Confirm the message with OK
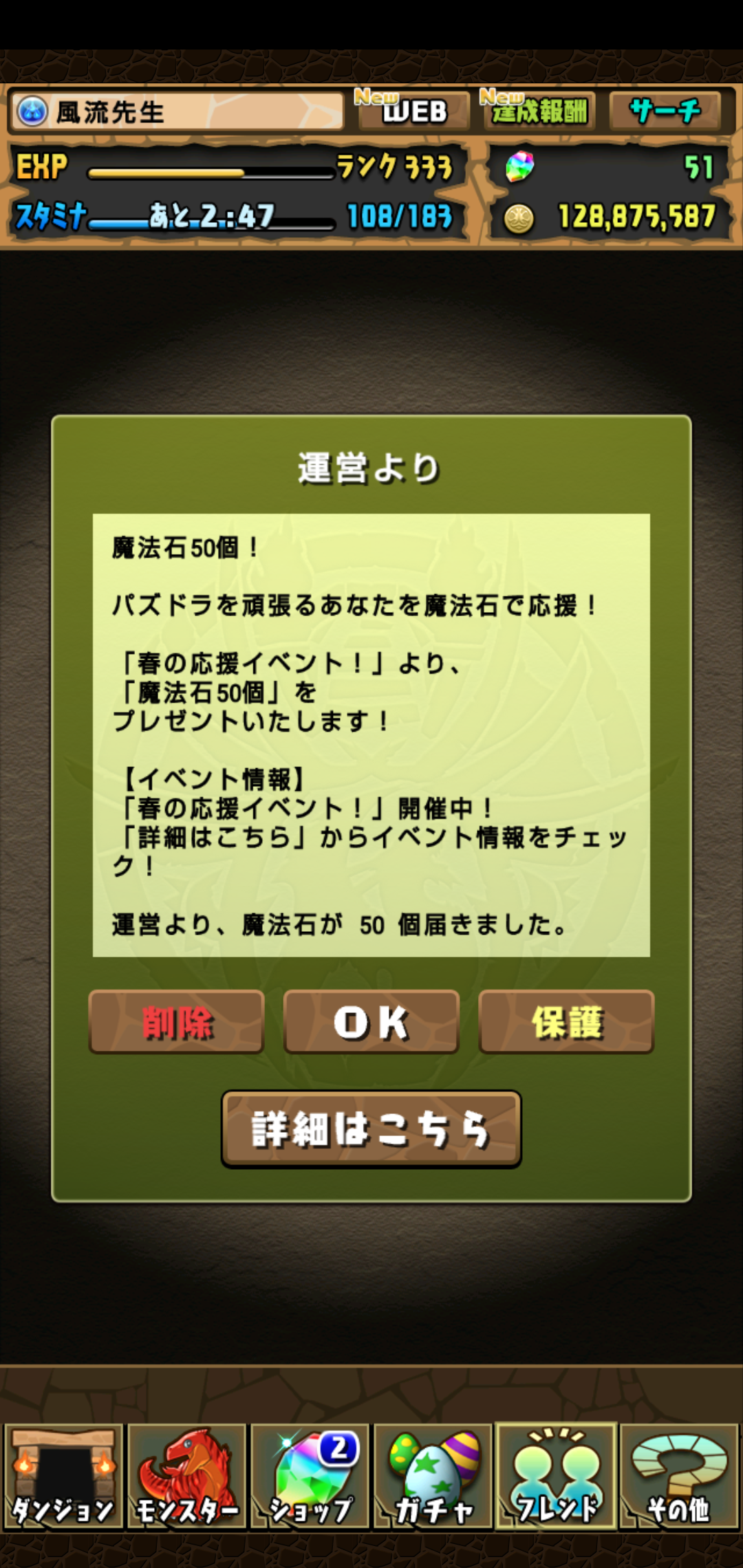The image size is (743, 1568). tap(371, 1021)
